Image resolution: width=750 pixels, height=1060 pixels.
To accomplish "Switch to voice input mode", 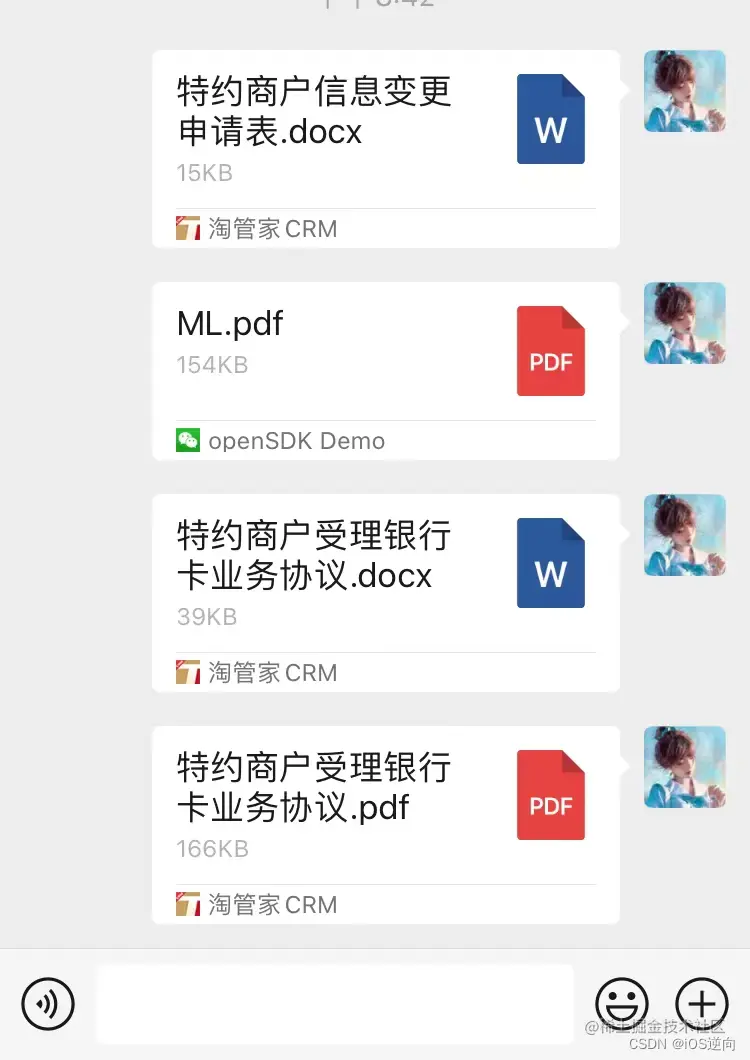I will click(x=48, y=1004).
